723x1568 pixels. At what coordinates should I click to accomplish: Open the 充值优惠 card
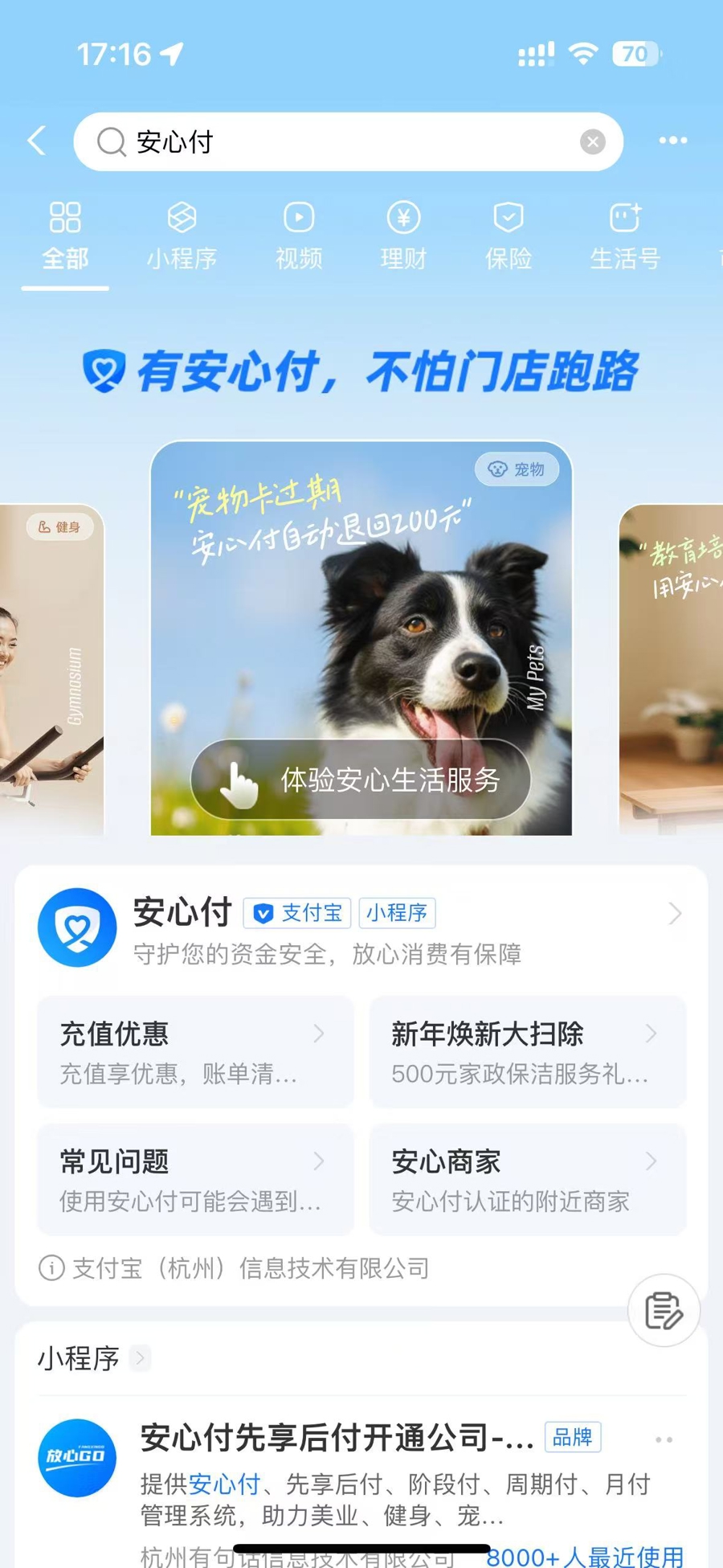[x=195, y=1051]
